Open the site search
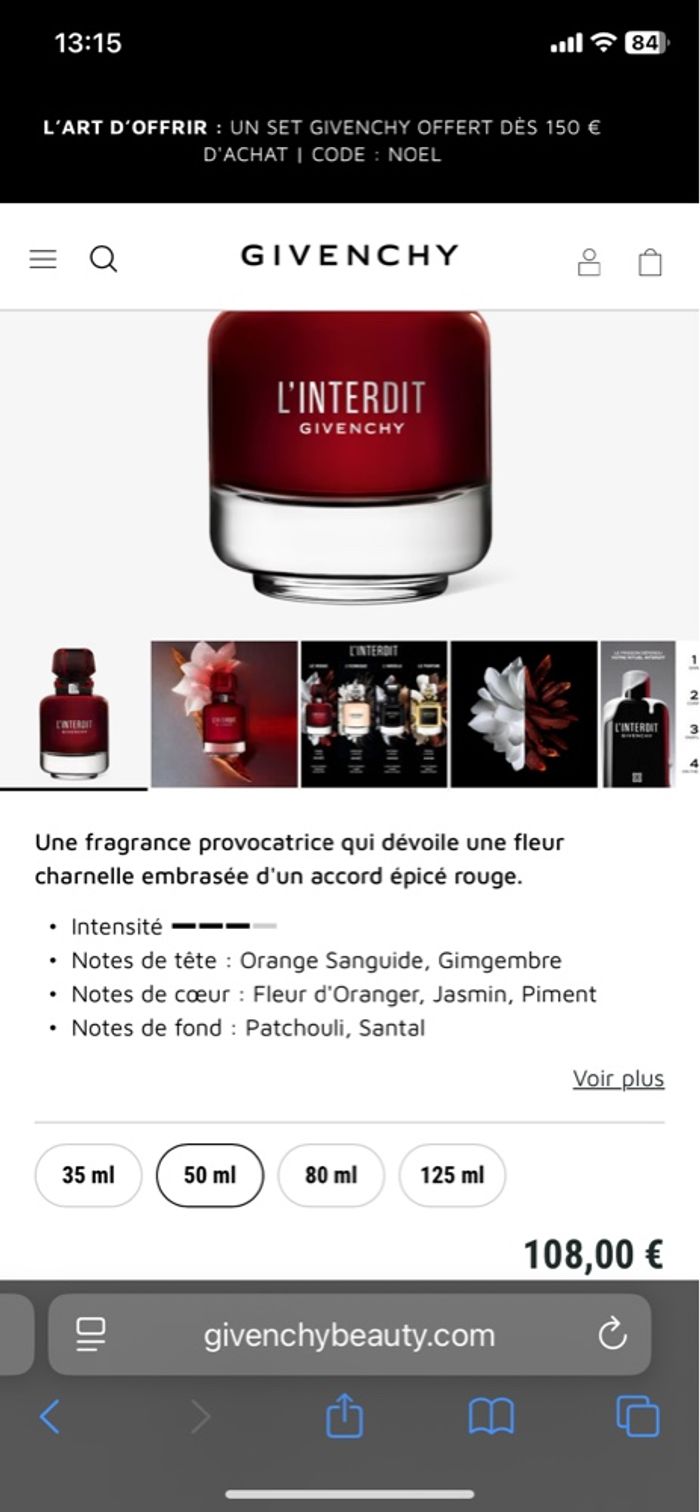 [103, 260]
